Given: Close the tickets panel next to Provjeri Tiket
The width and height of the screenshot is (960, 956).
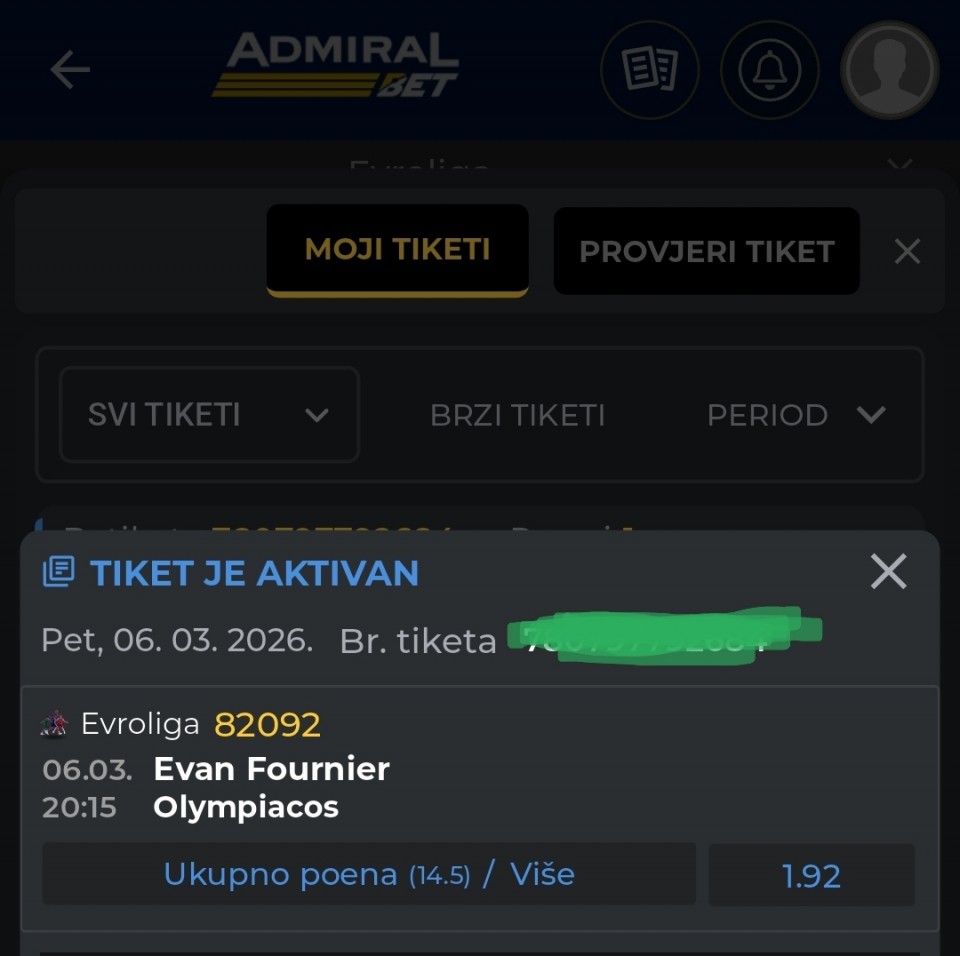Looking at the screenshot, I should pos(907,251).
